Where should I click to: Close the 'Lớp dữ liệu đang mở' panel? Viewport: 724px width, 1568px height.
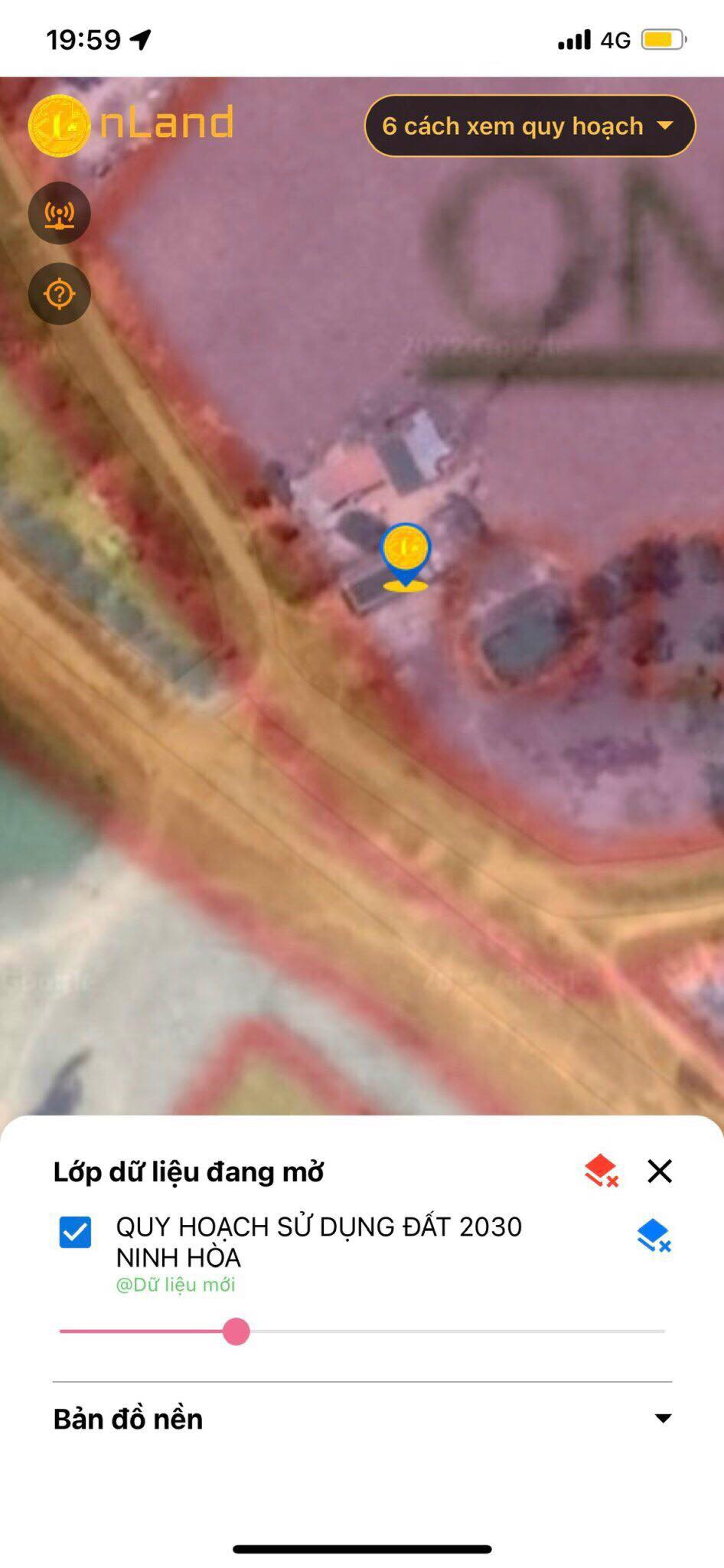660,1171
